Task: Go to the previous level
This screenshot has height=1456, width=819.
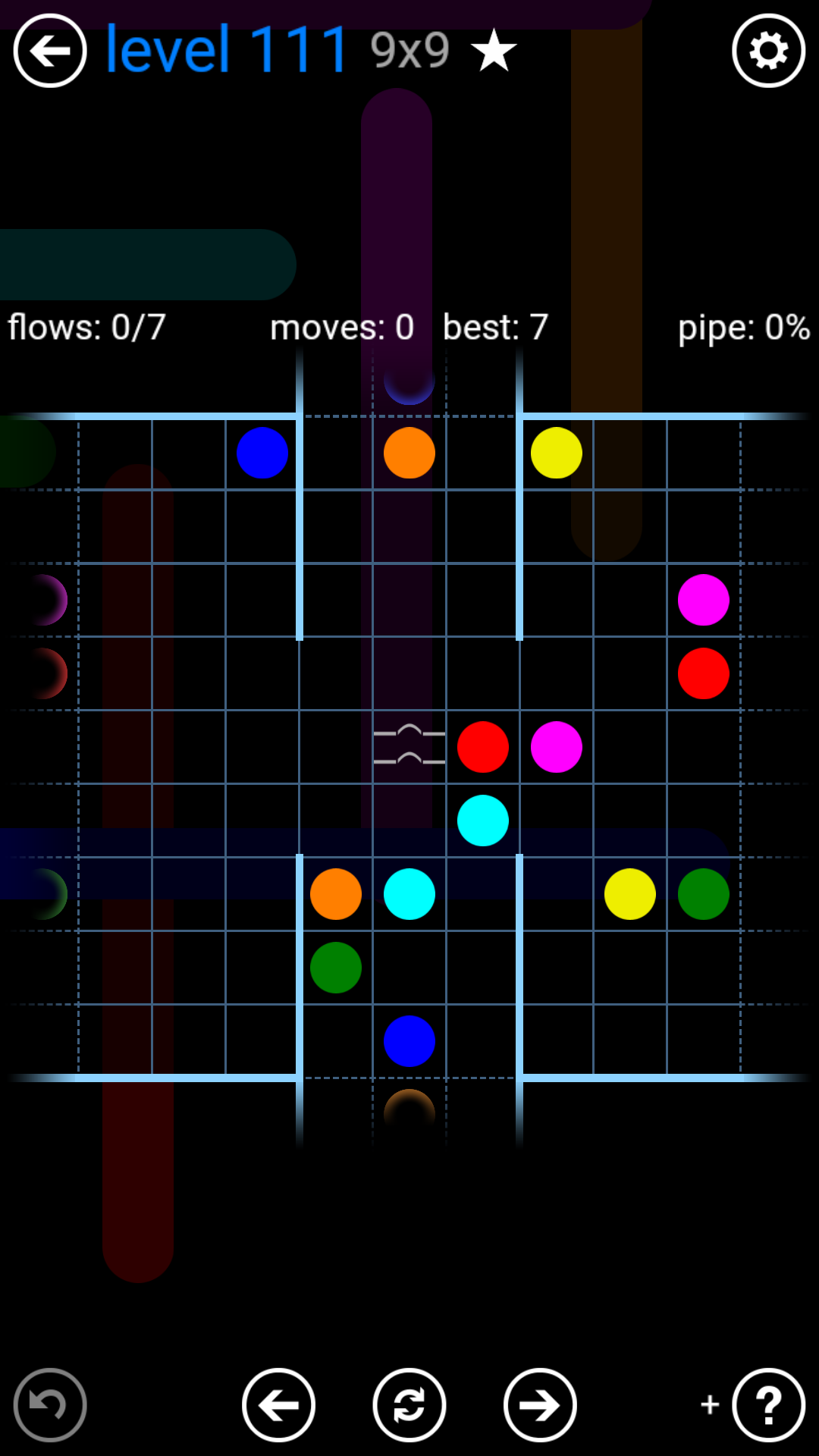Action: (278, 1405)
